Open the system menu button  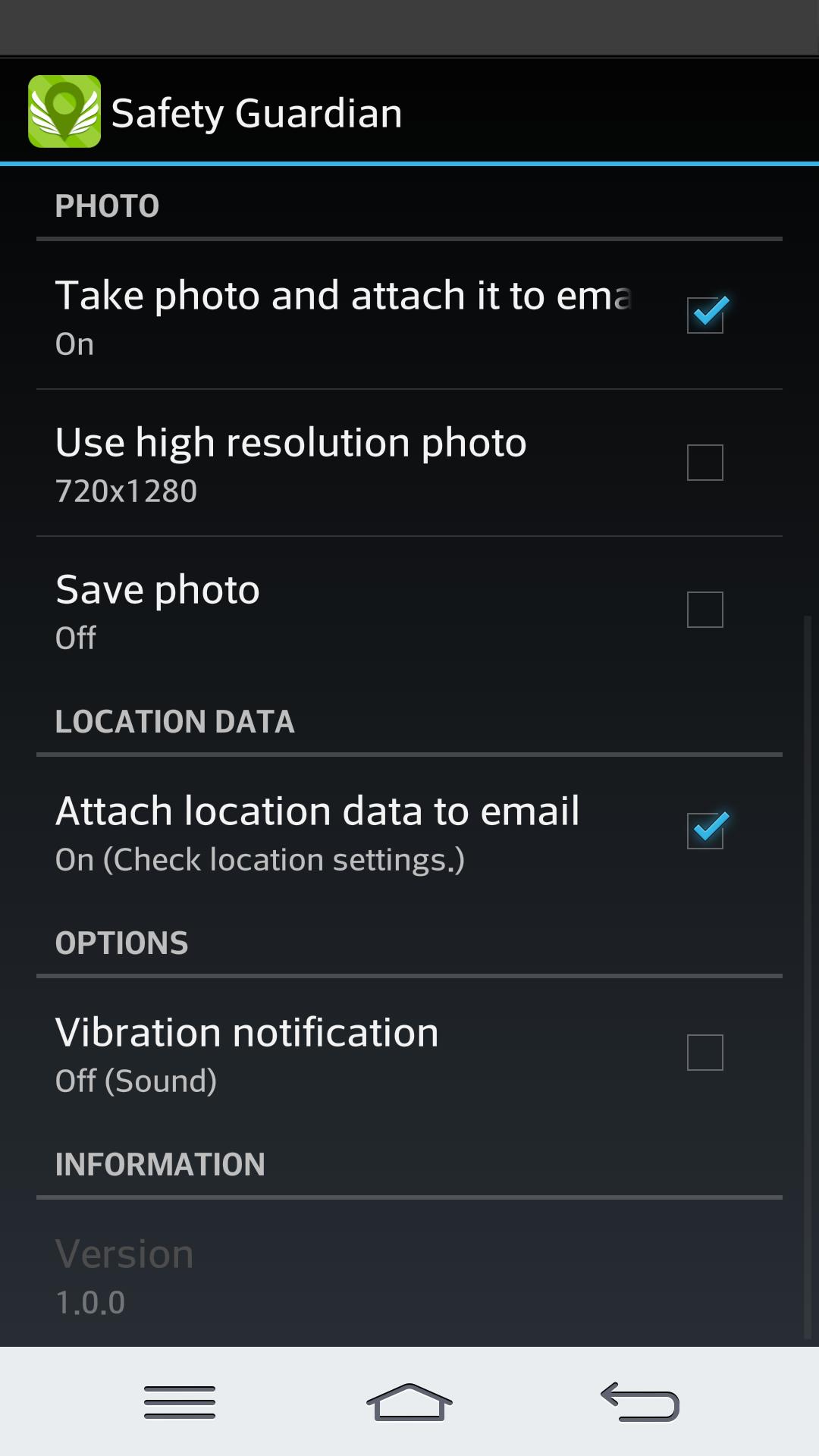pos(180,1401)
